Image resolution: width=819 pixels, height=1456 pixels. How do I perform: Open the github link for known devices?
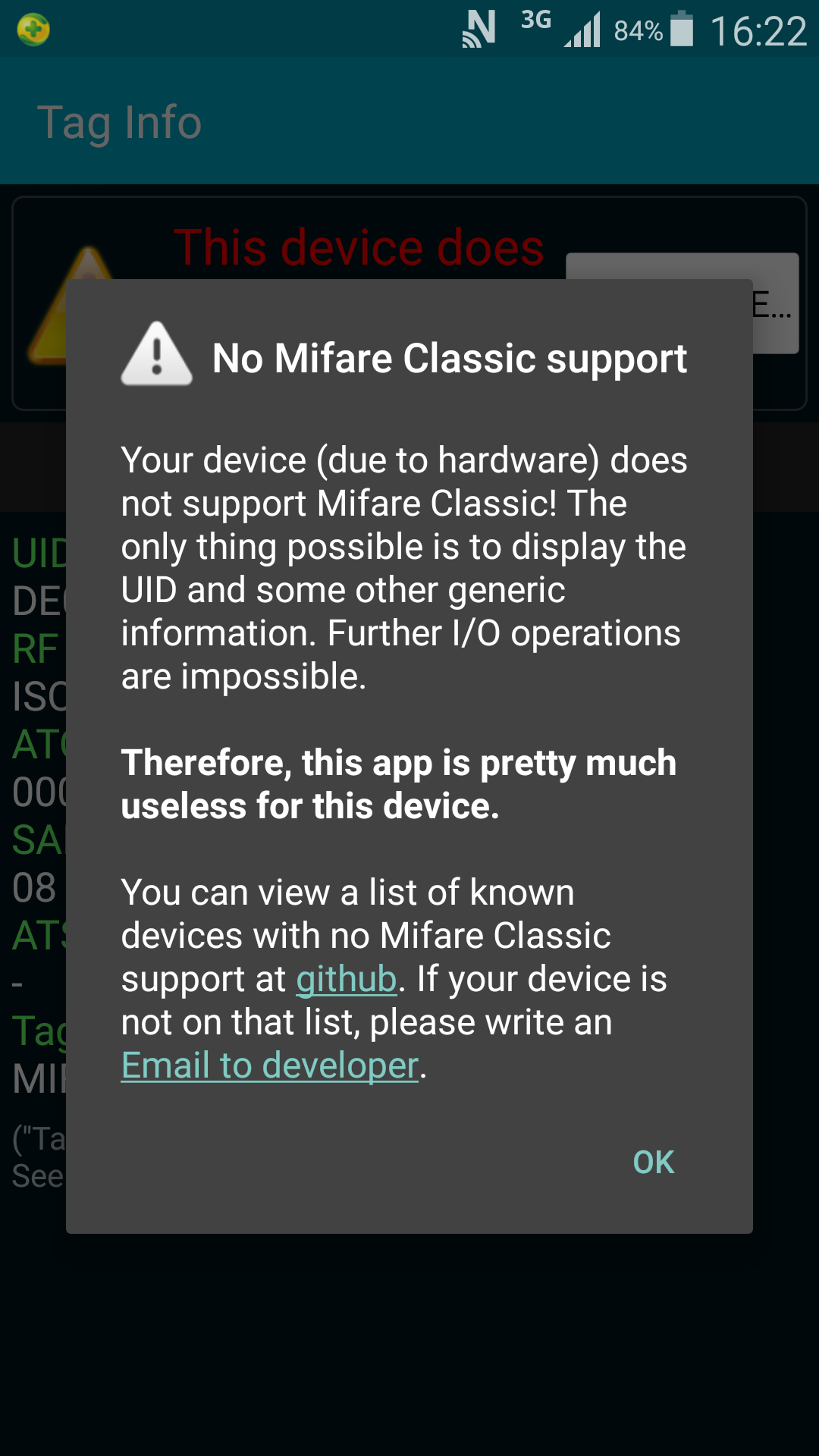[x=347, y=979]
